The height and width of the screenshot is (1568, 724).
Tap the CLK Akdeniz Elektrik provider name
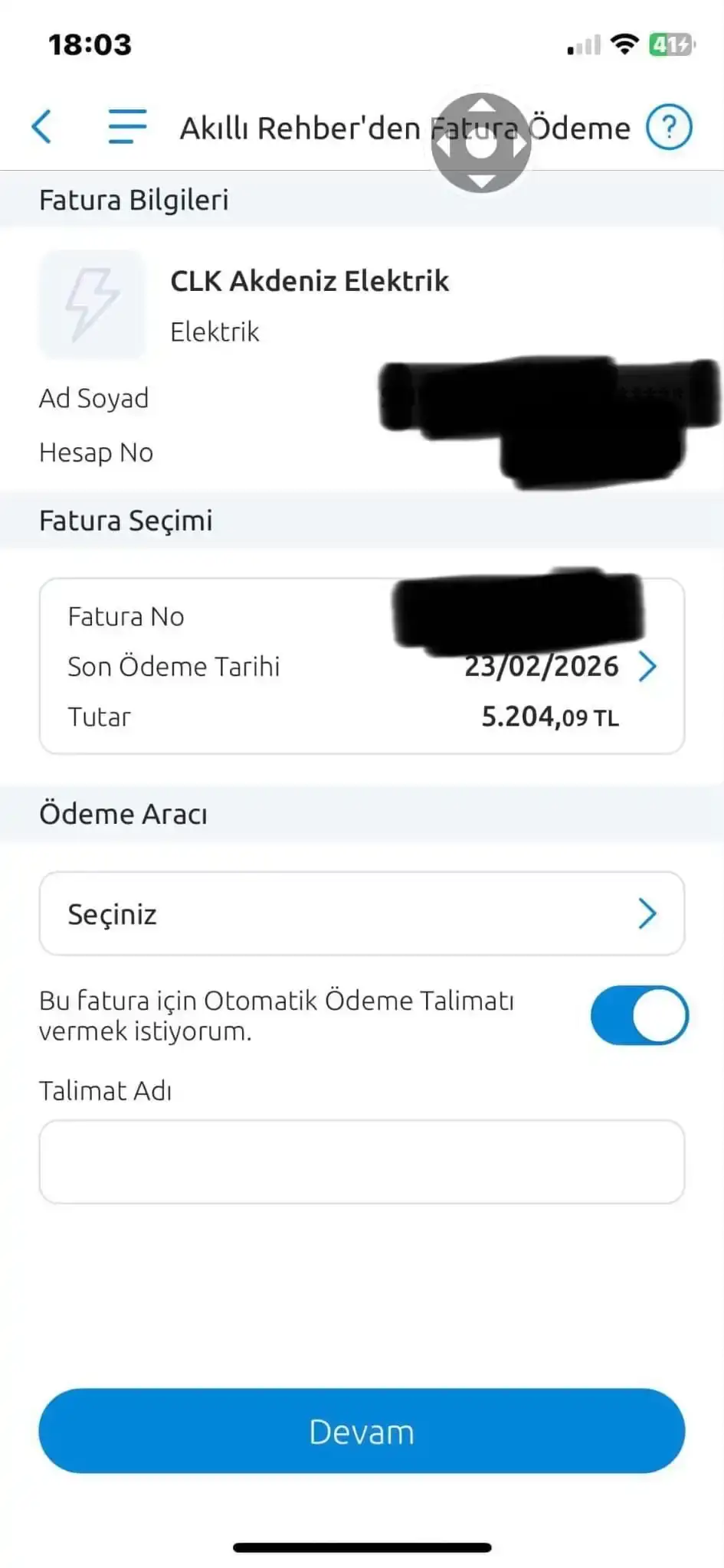pos(310,281)
